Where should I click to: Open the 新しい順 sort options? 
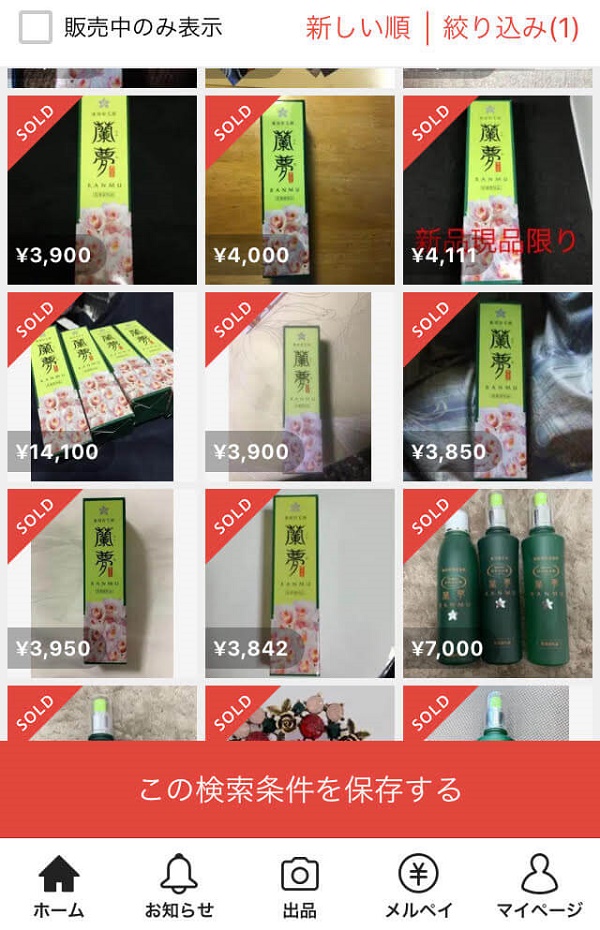pos(358,28)
